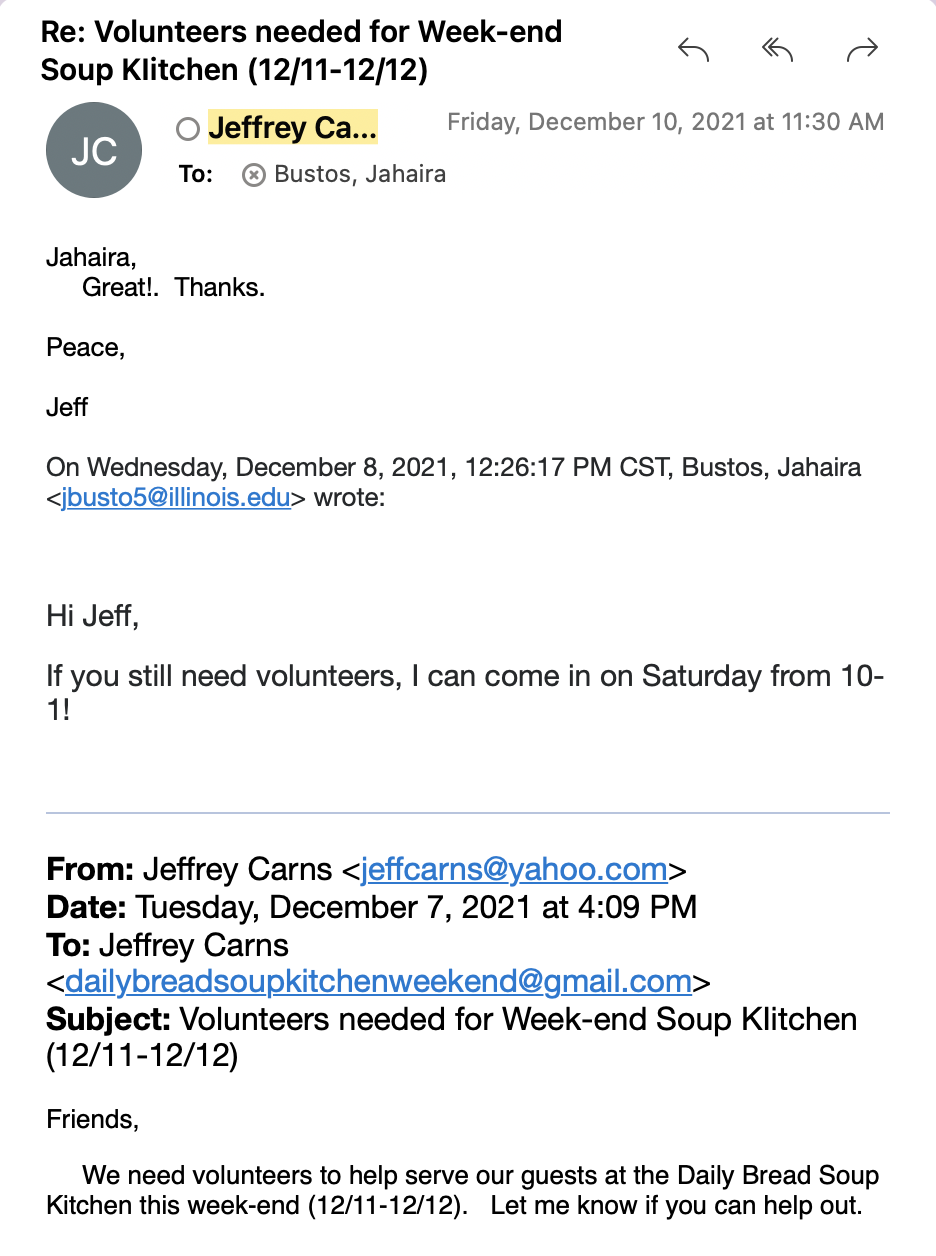Reply all to this email
The image size is (936, 1256).
[x=777, y=49]
